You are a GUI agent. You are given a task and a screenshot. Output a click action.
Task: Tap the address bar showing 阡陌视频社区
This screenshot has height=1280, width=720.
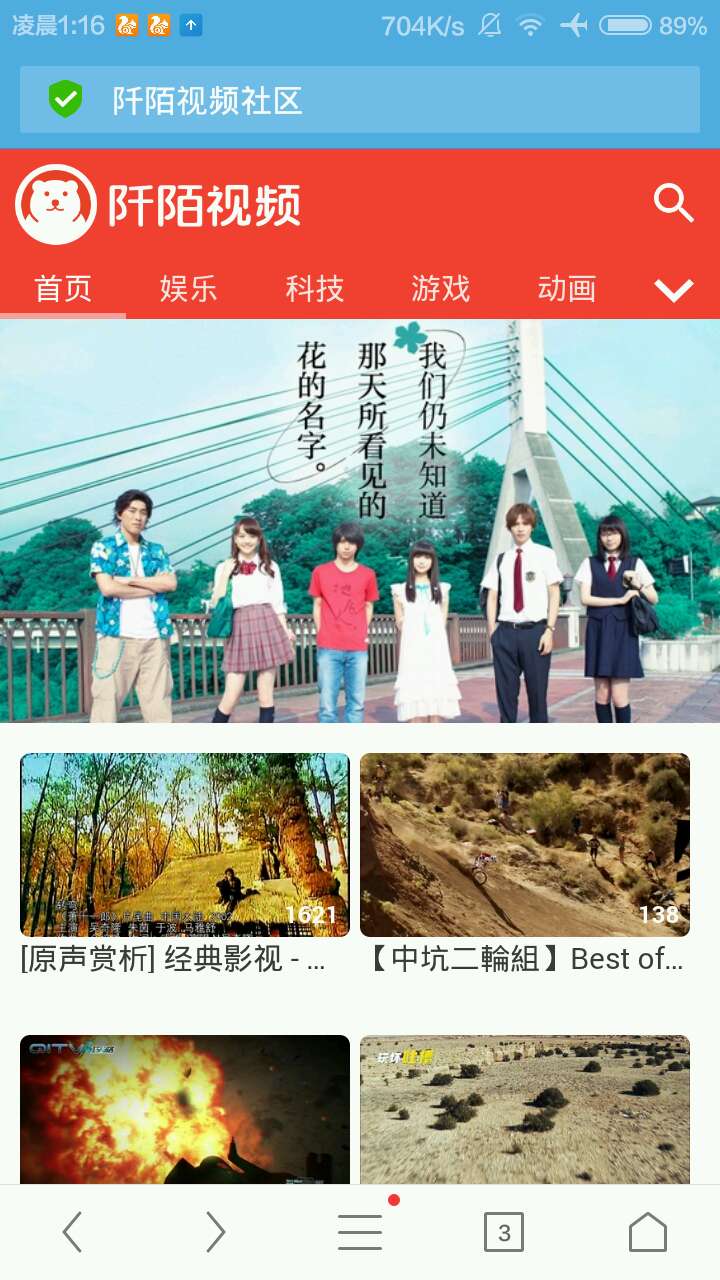point(360,100)
